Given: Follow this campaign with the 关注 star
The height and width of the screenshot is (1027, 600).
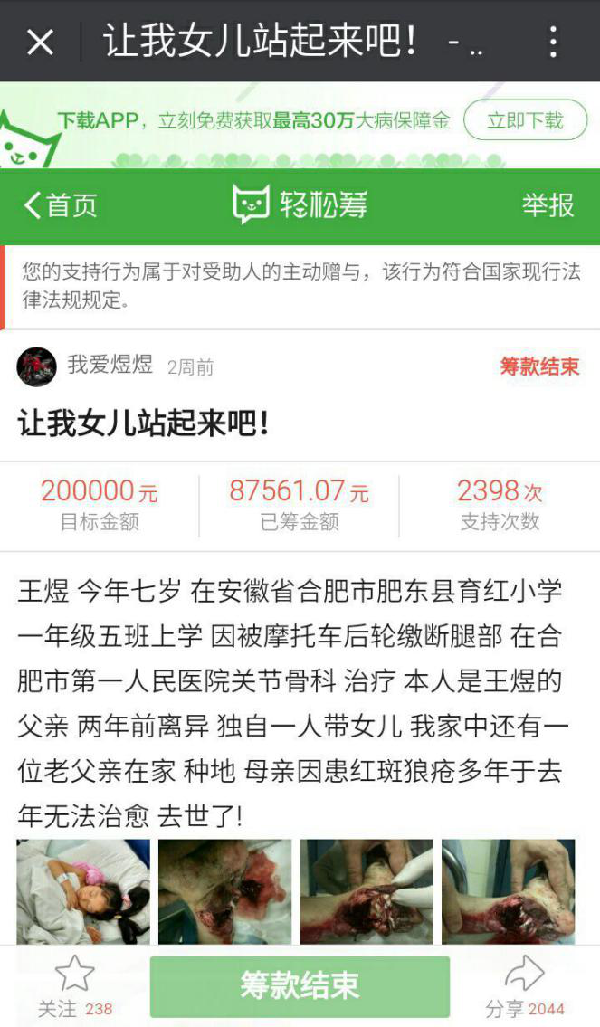Looking at the screenshot, I should (x=74, y=985).
